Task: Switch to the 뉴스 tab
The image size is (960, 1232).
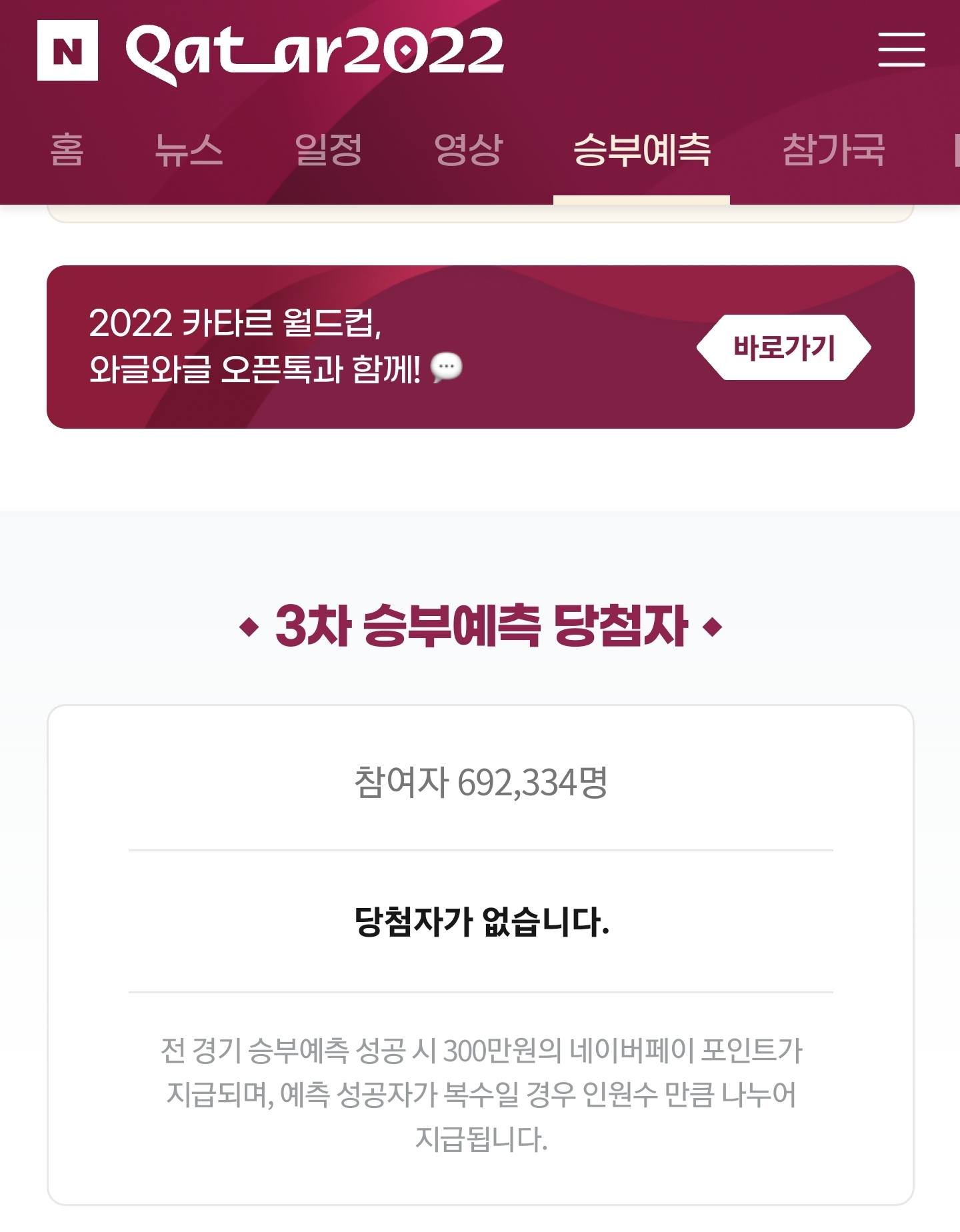Action: pyautogui.click(x=189, y=150)
